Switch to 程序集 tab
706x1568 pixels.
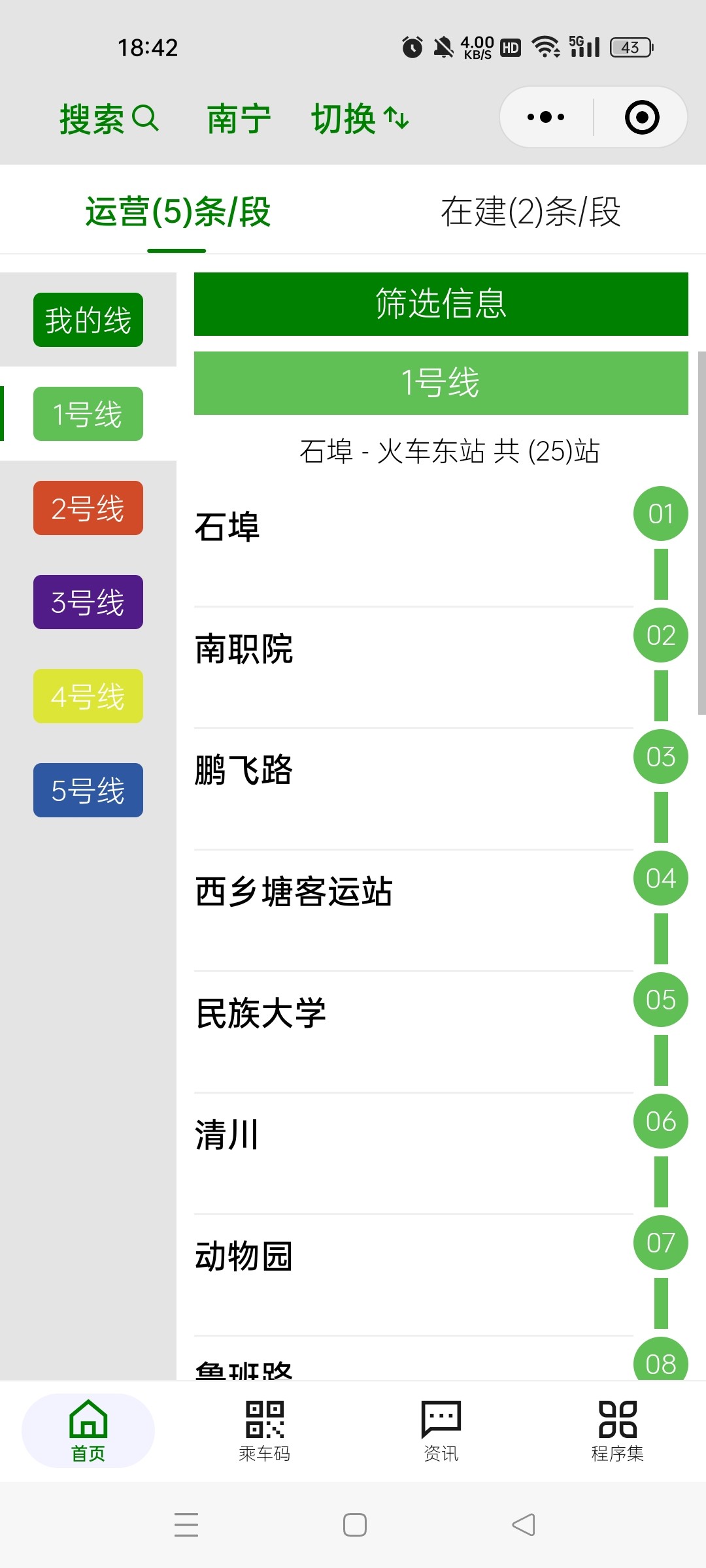pos(618,1431)
